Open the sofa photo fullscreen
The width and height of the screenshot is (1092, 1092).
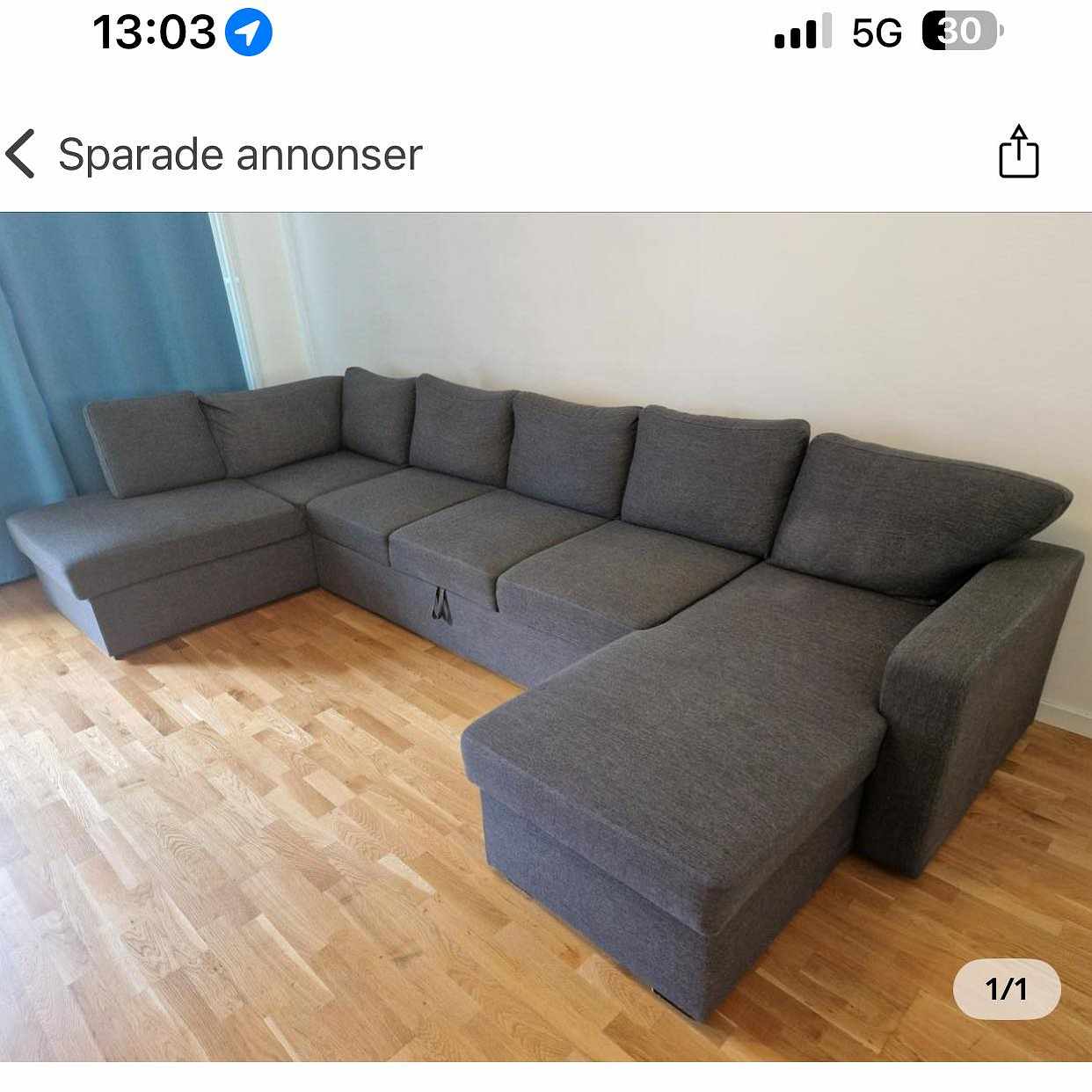coord(545,633)
